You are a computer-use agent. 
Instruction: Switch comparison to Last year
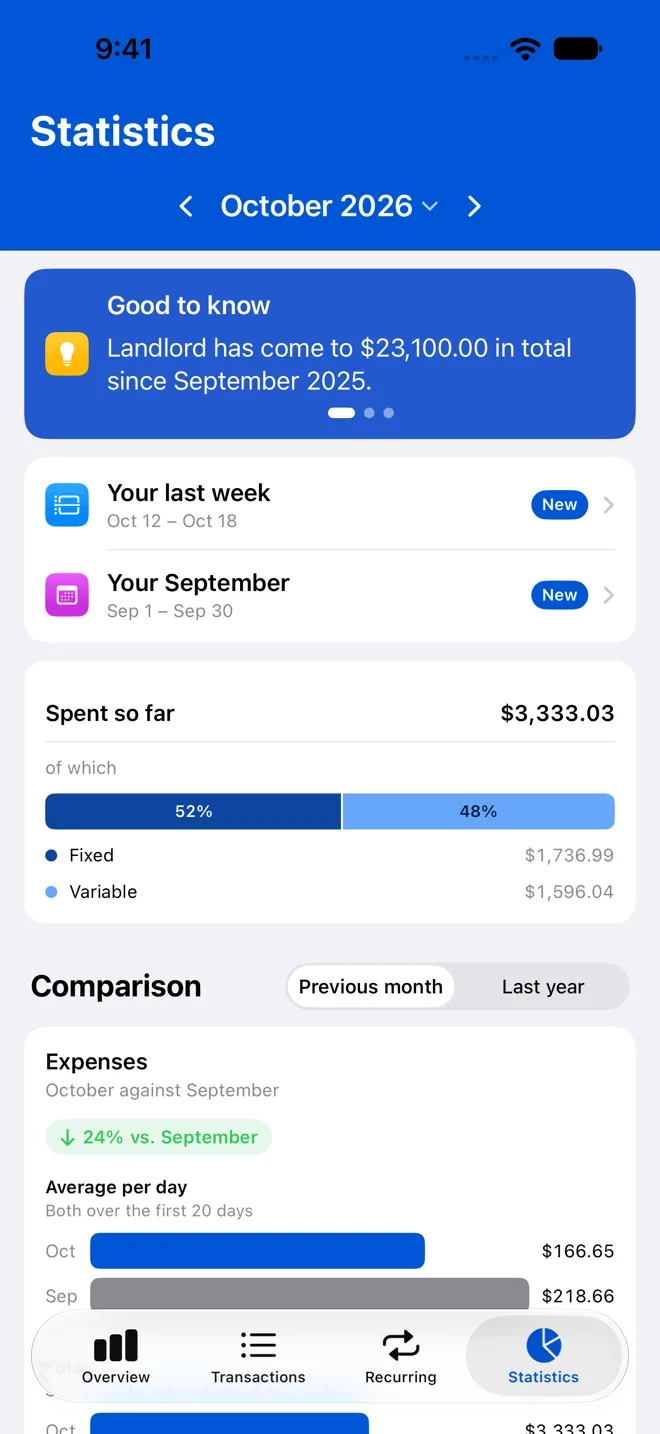pos(543,987)
